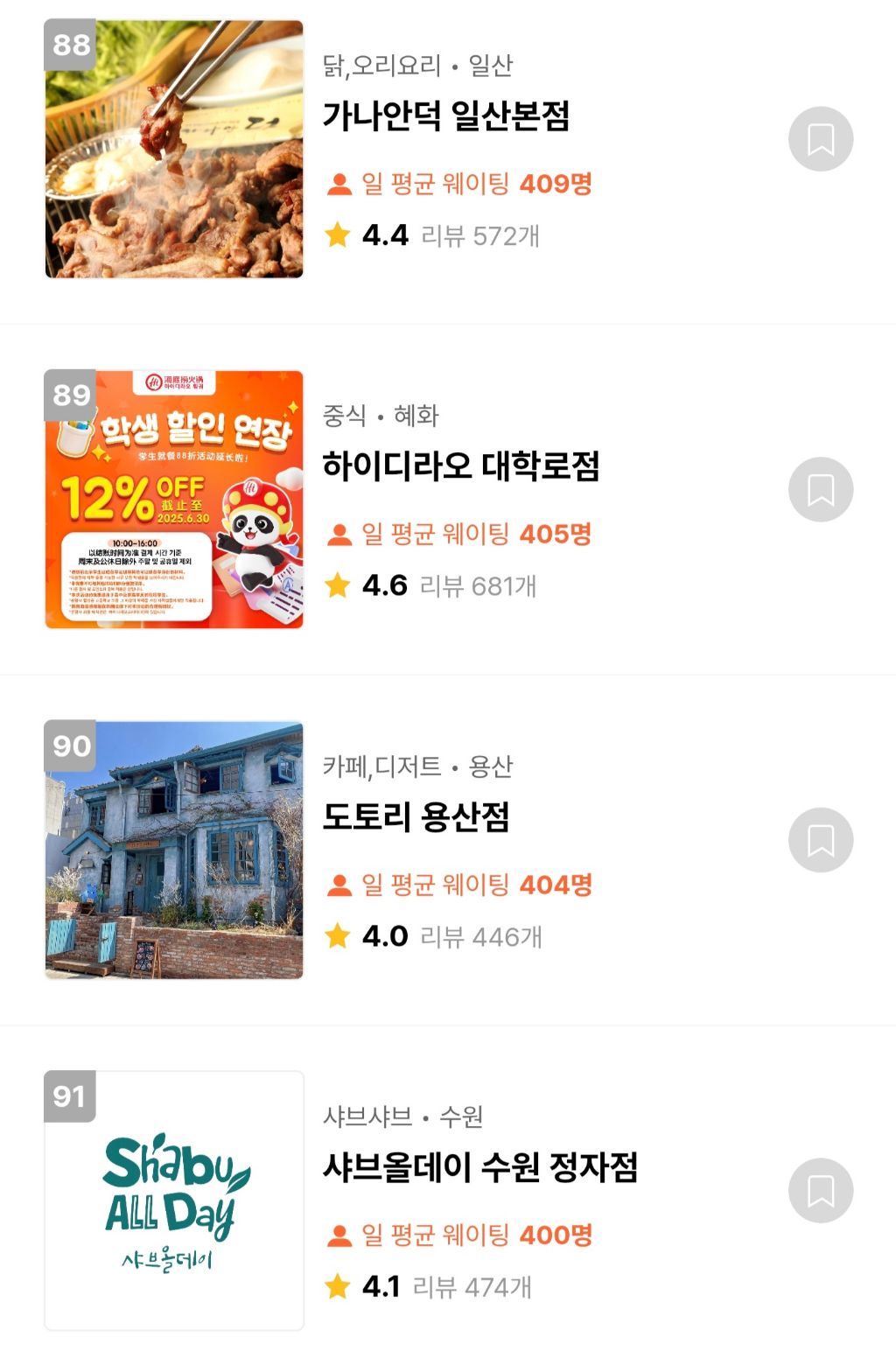Tap bookmark icon for 샤브올데이 수원 정자점
This screenshot has height=1358, width=896.
click(820, 1190)
